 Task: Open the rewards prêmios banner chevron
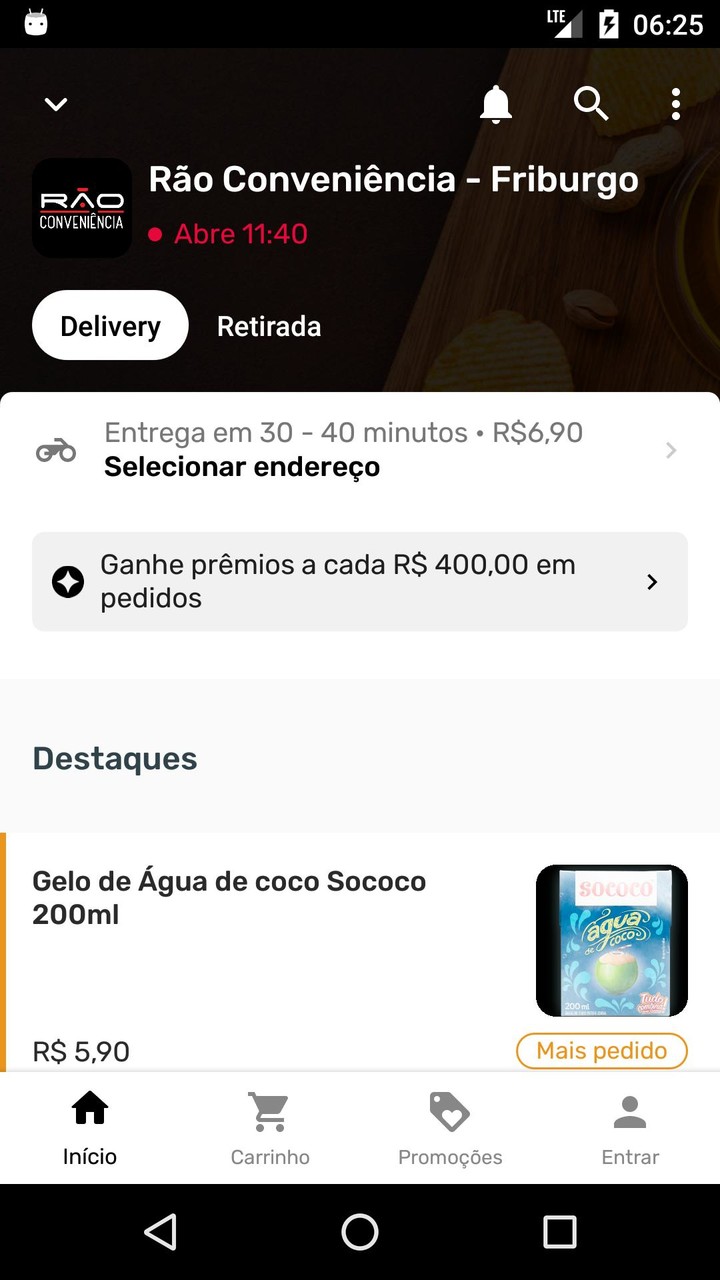click(x=652, y=581)
